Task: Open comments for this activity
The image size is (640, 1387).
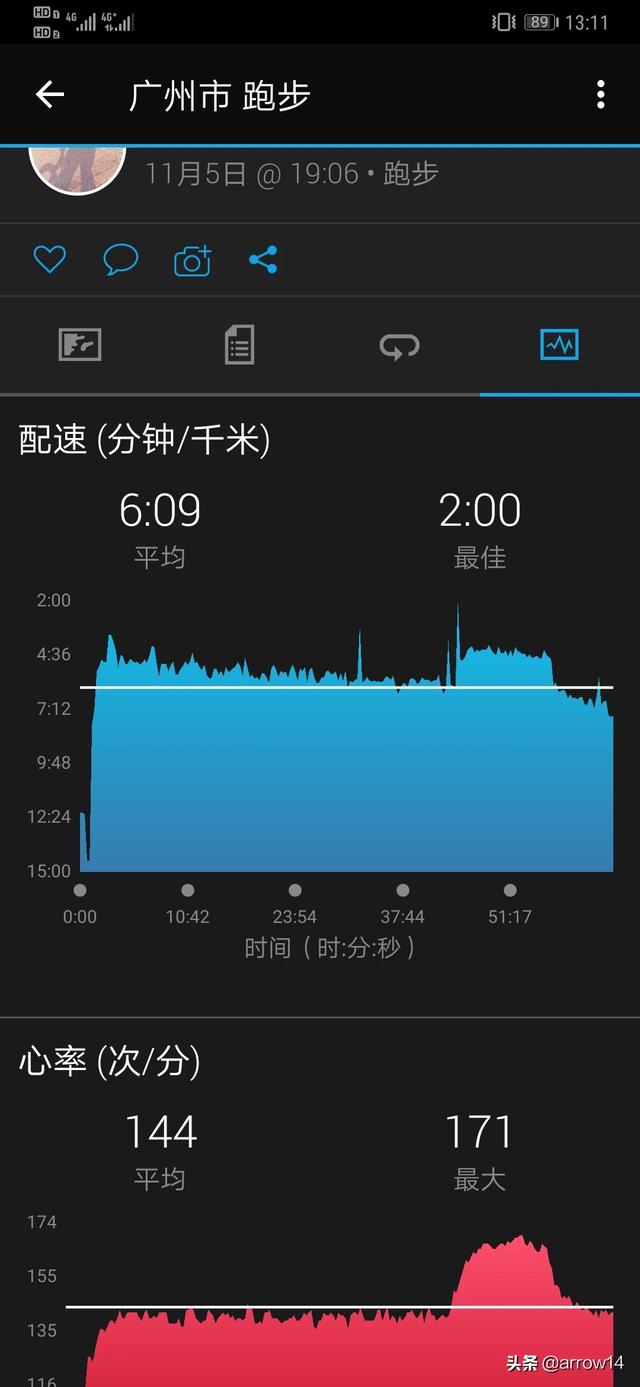Action: point(120,260)
